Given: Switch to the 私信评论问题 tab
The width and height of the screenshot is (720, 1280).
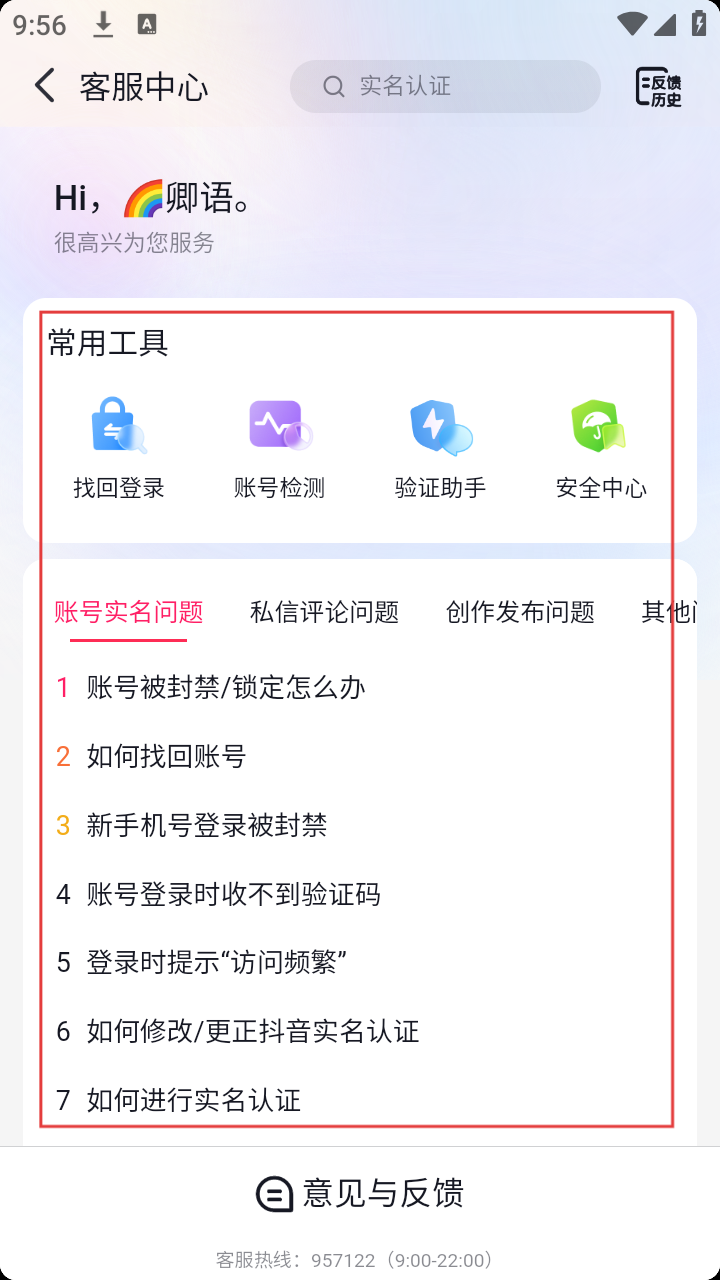Looking at the screenshot, I should click(324, 612).
